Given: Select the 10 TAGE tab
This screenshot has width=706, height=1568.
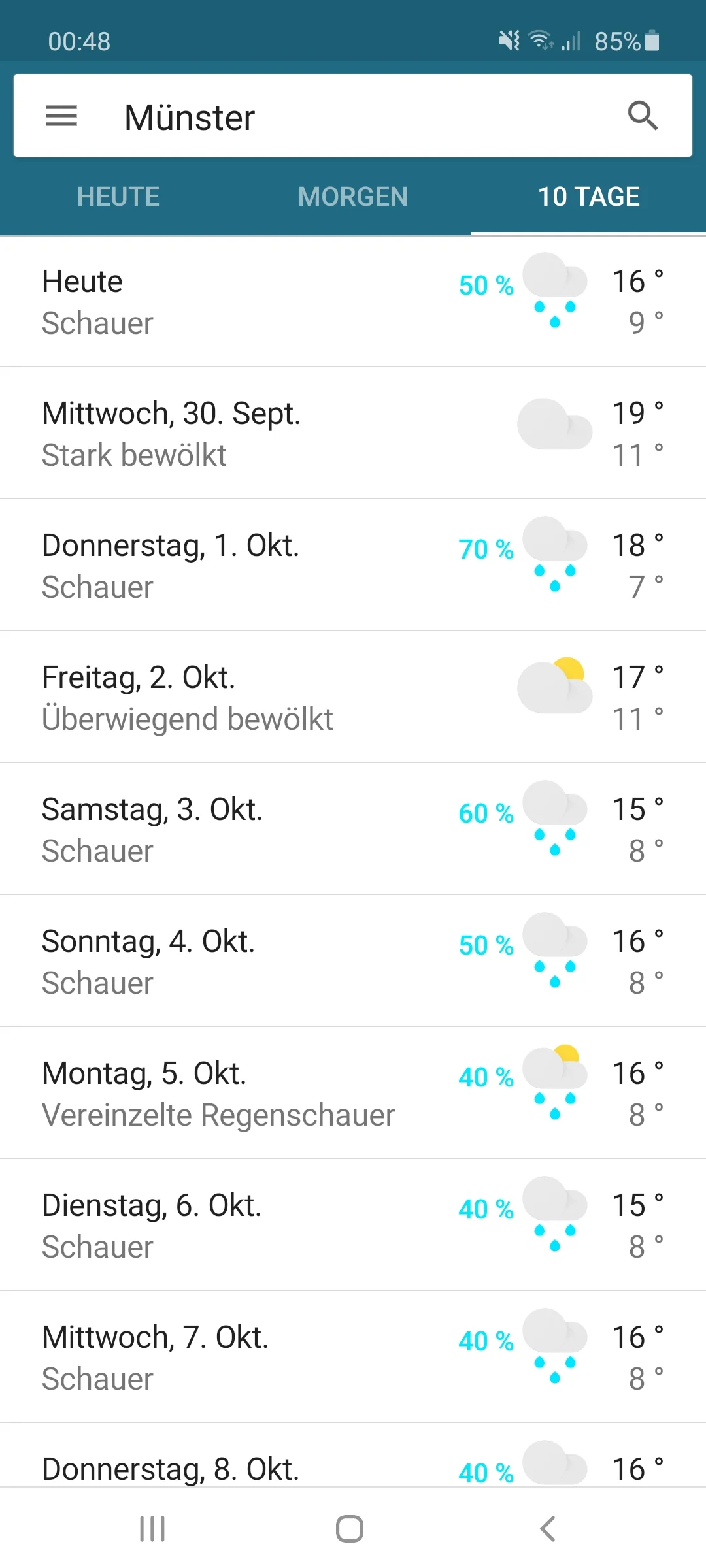Looking at the screenshot, I should point(588,197).
